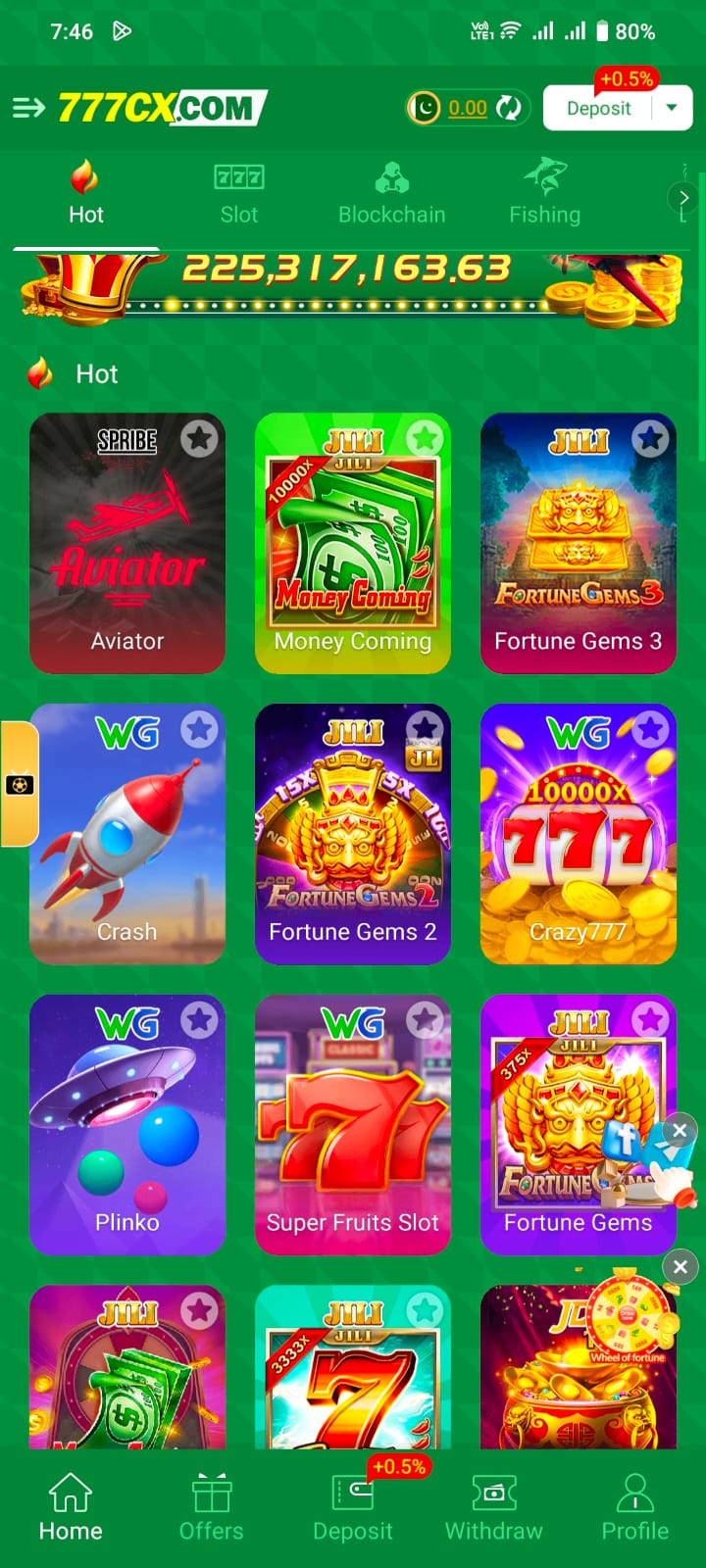Open Fortune Gems 3 game
Viewport: 706px width, 1568px height.
(579, 543)
